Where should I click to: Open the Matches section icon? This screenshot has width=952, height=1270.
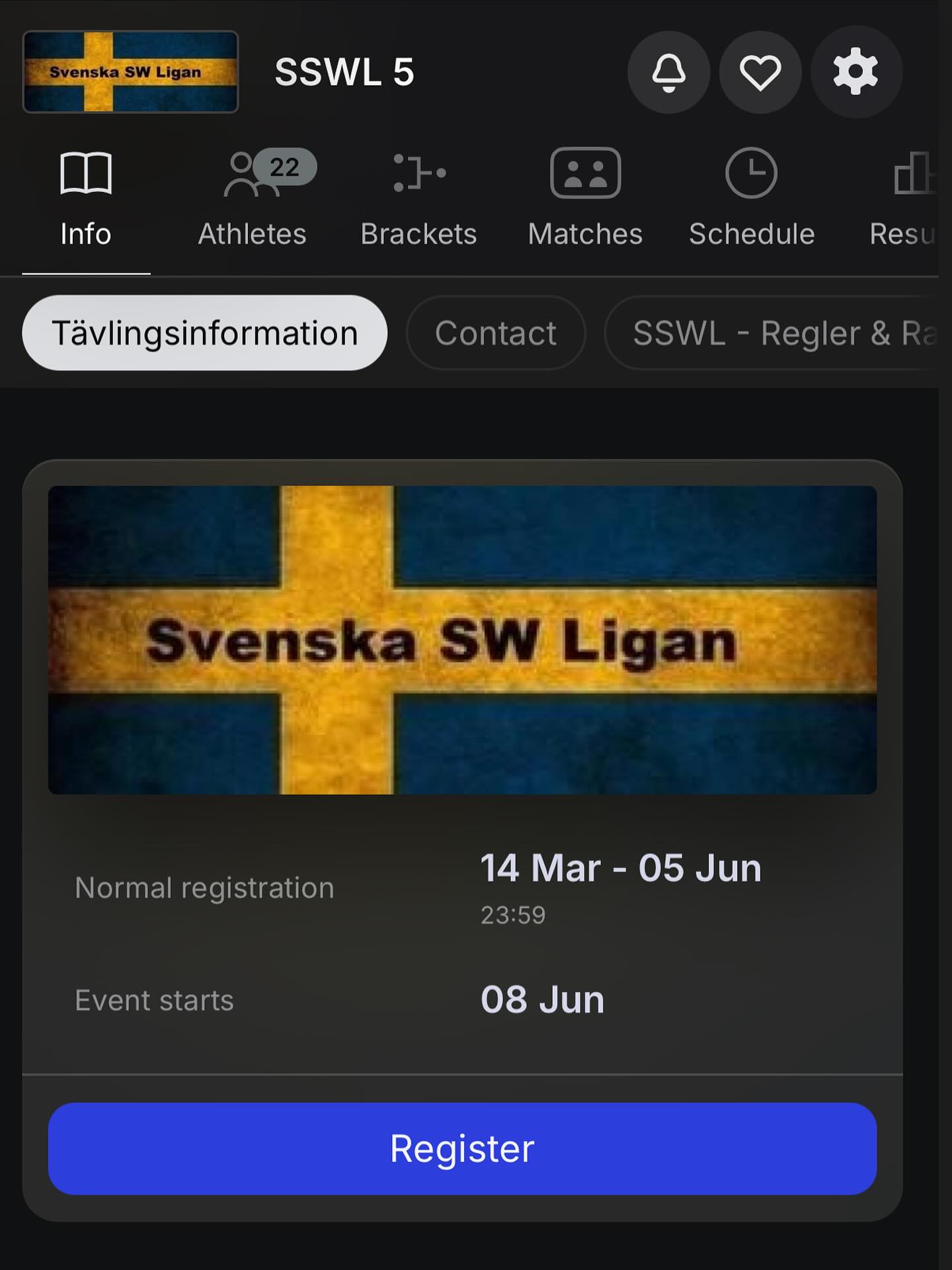[585, 174]
